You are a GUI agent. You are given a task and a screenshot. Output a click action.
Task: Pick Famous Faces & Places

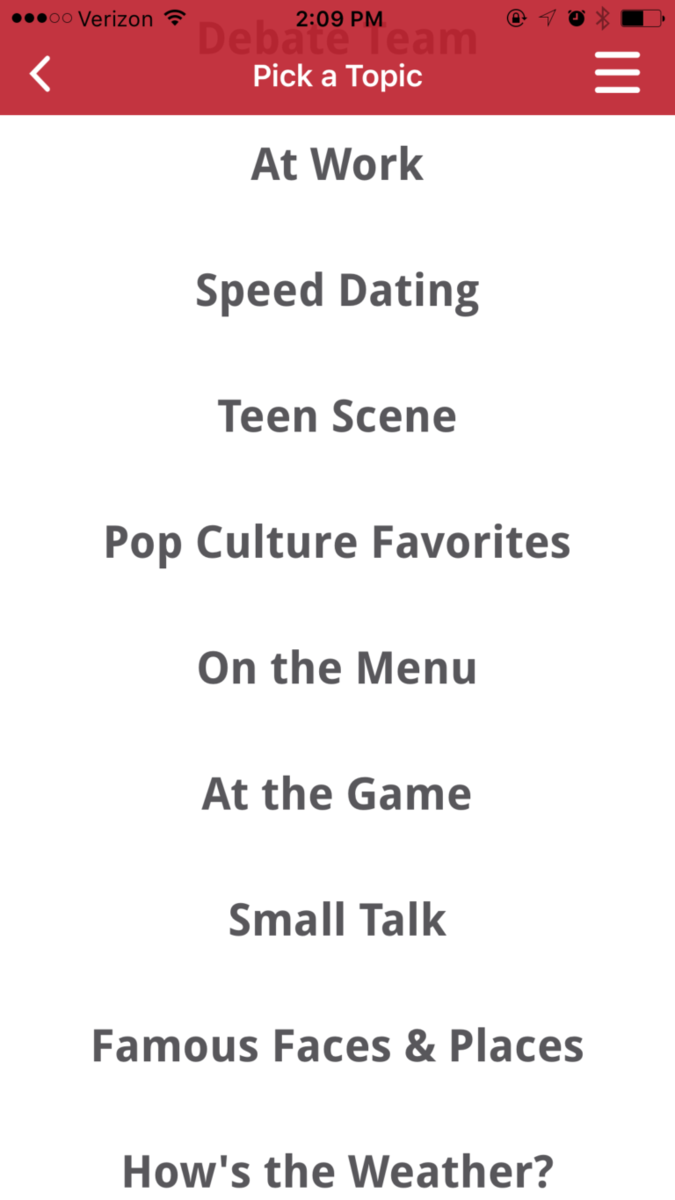coord(337,1046)
